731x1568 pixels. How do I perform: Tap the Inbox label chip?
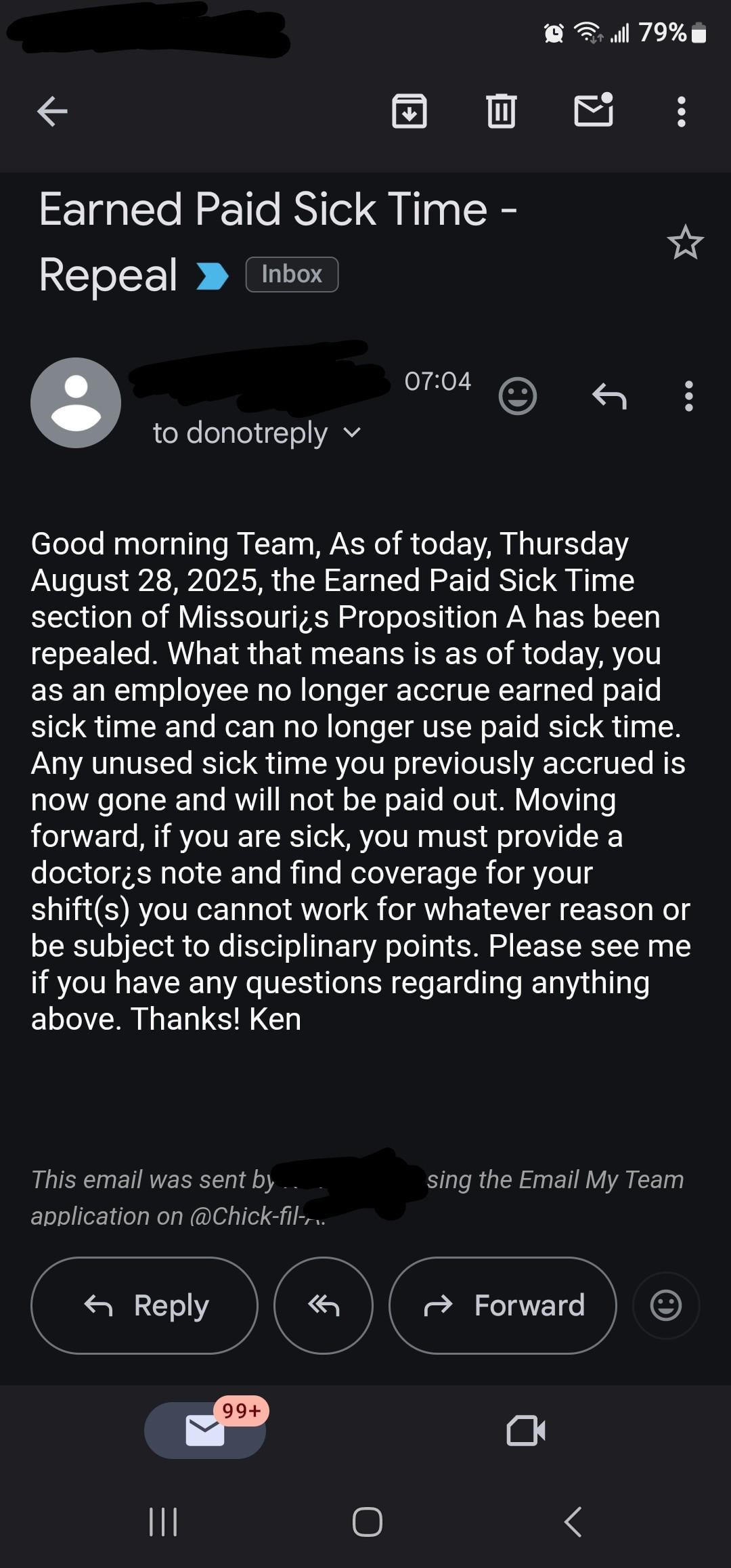[x=292, y=274]
